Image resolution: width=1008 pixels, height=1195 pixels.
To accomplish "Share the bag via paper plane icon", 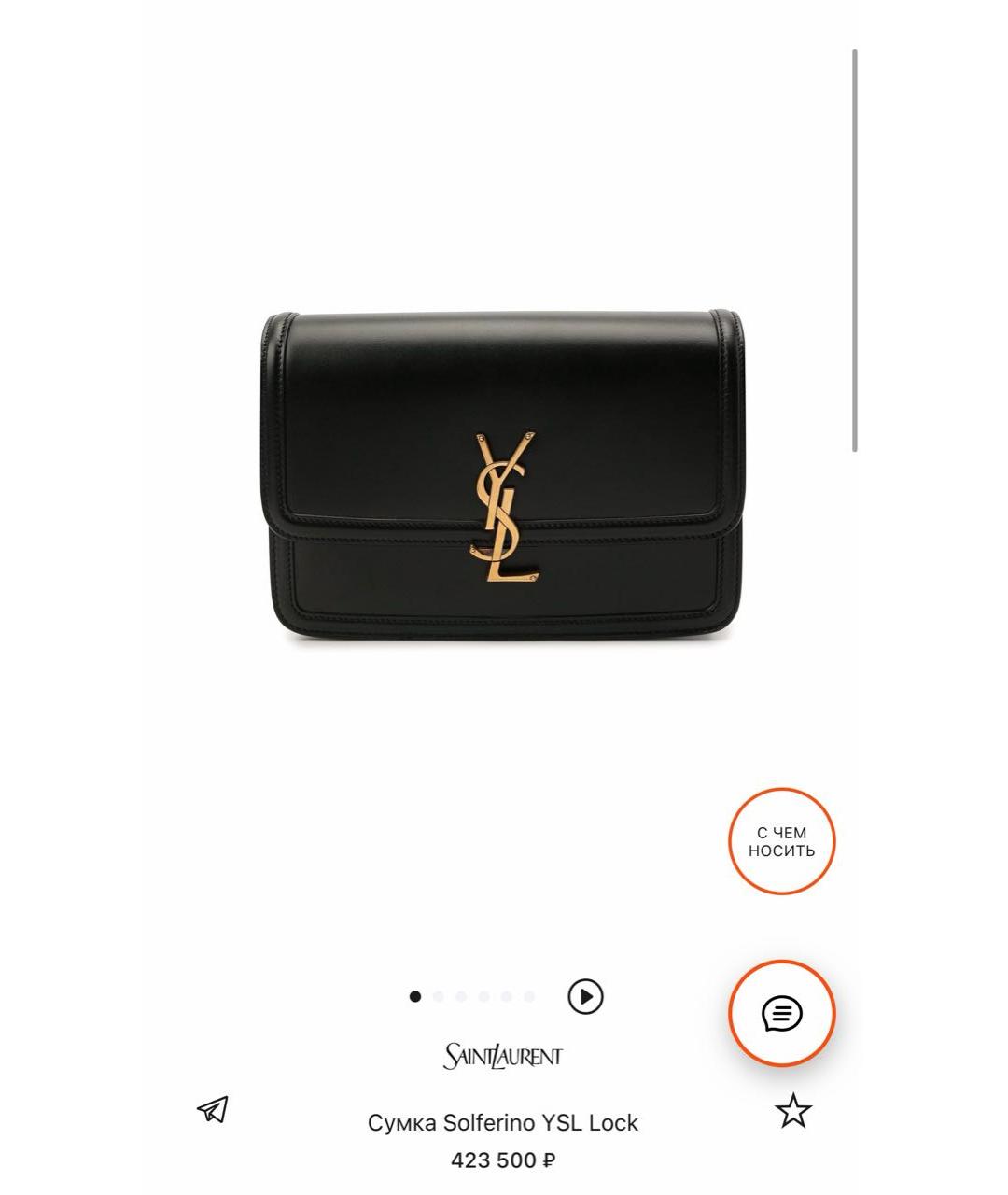I will point(213,1109).
